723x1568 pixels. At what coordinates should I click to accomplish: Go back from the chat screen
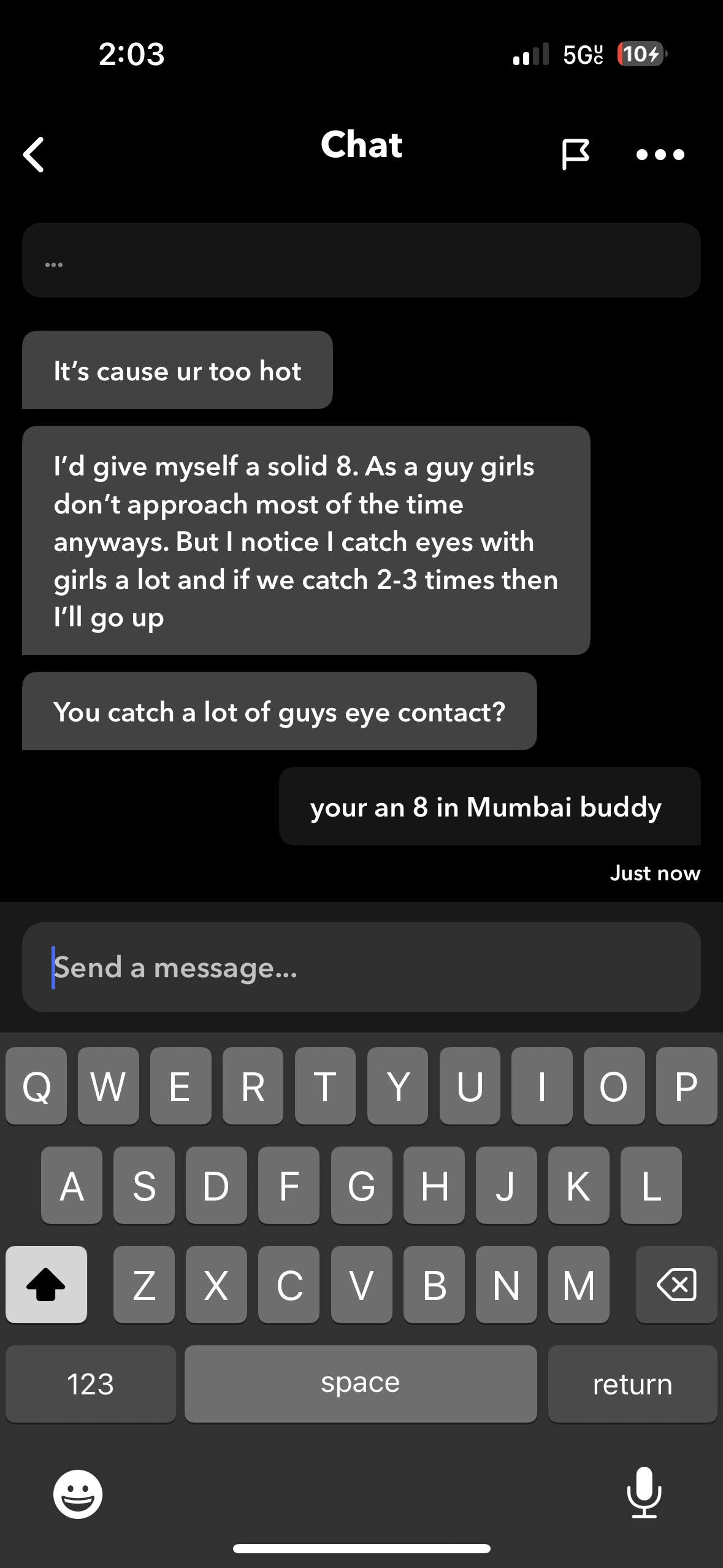pyautogui.click(x=34, y=154)
